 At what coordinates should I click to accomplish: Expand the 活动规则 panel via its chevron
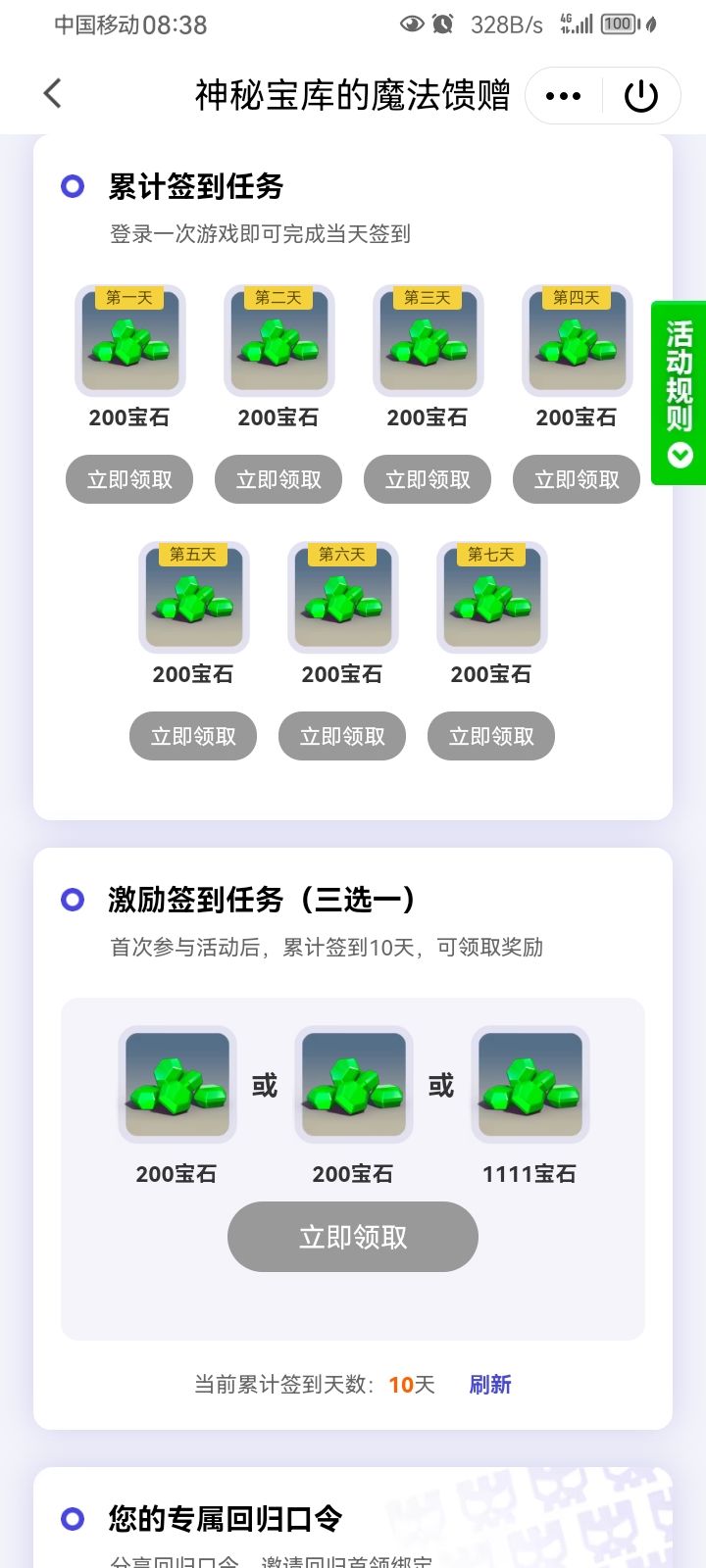pyautogui.click(x=679, y=453)
